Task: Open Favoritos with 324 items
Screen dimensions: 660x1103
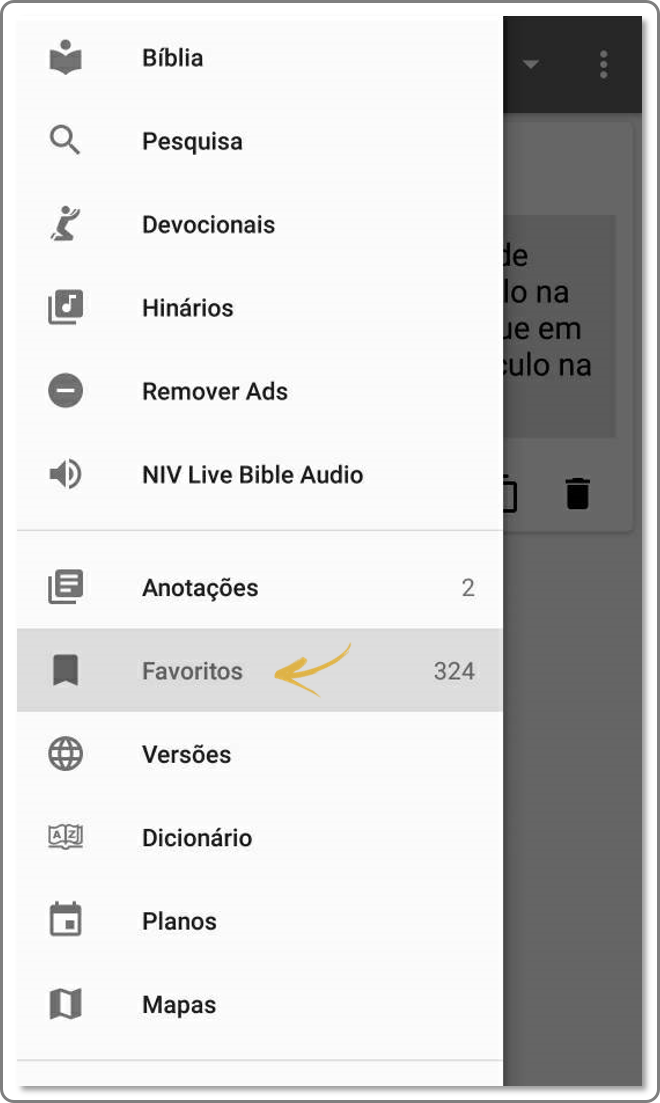Action: click(260, 670)
